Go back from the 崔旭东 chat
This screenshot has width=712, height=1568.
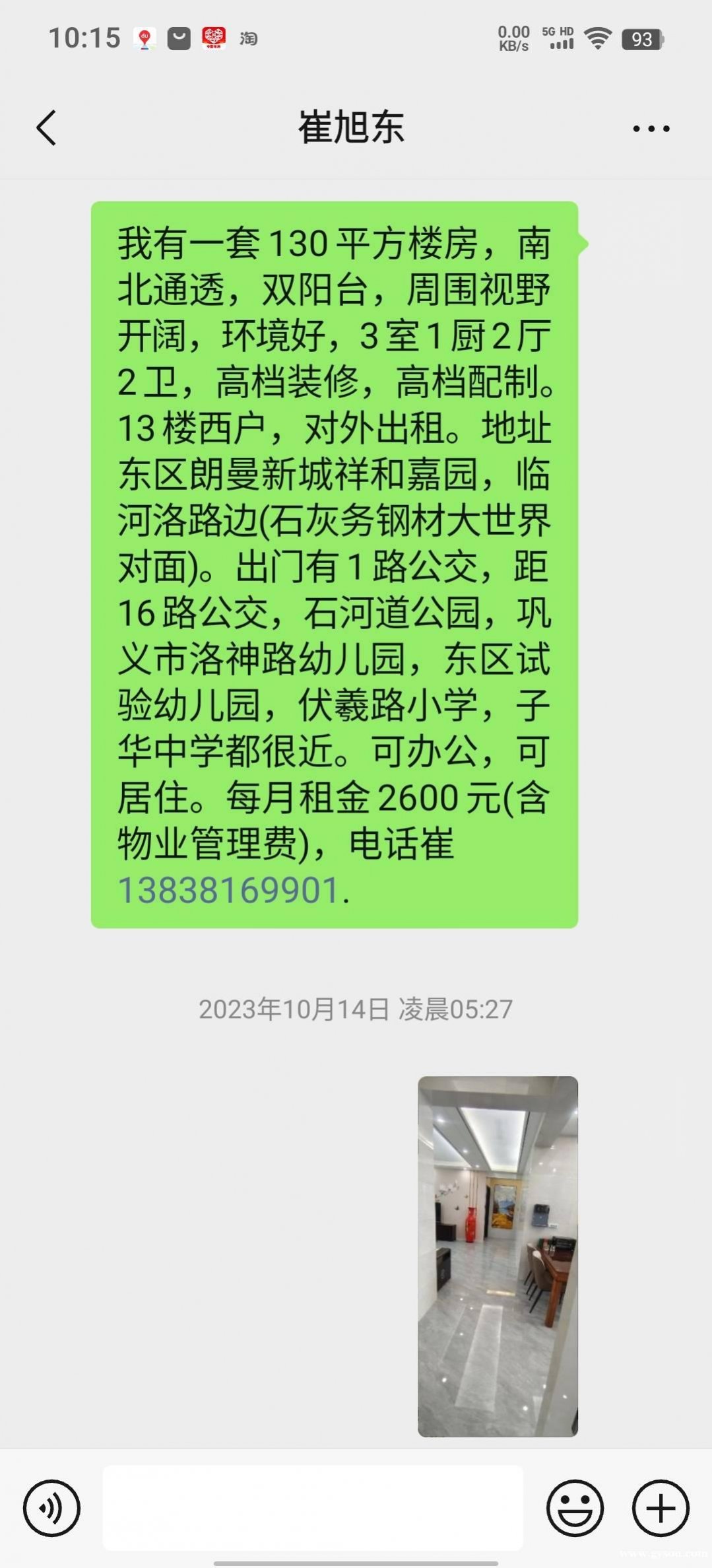pos(46,127)
